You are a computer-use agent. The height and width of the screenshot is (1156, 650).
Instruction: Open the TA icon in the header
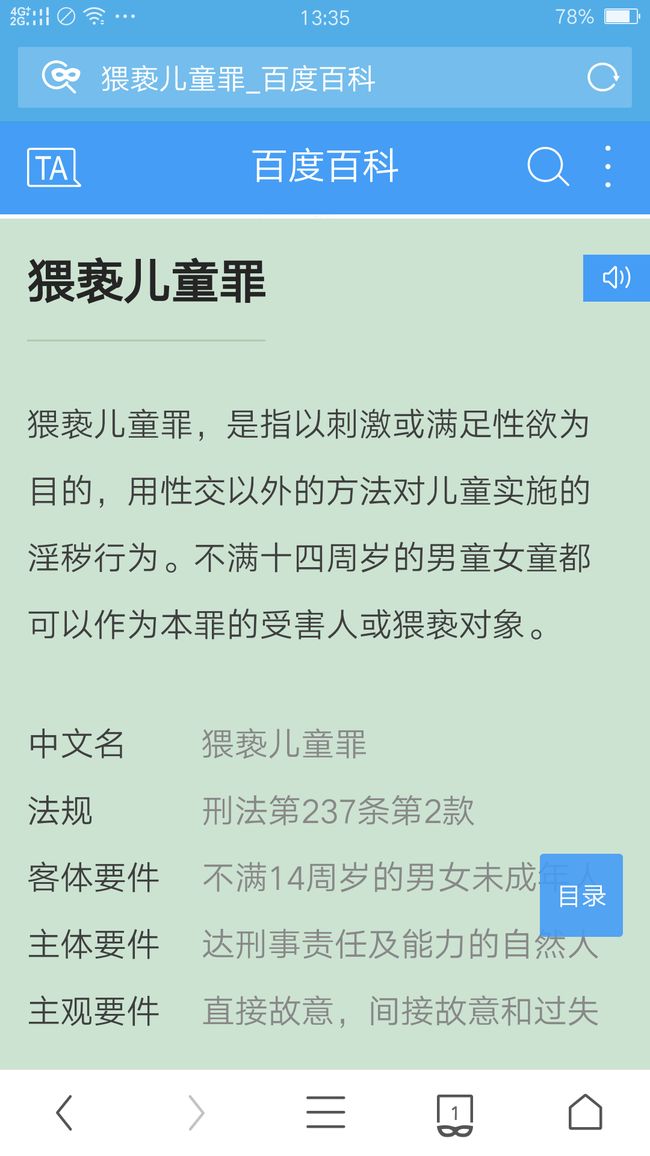[x=54, y=167]
